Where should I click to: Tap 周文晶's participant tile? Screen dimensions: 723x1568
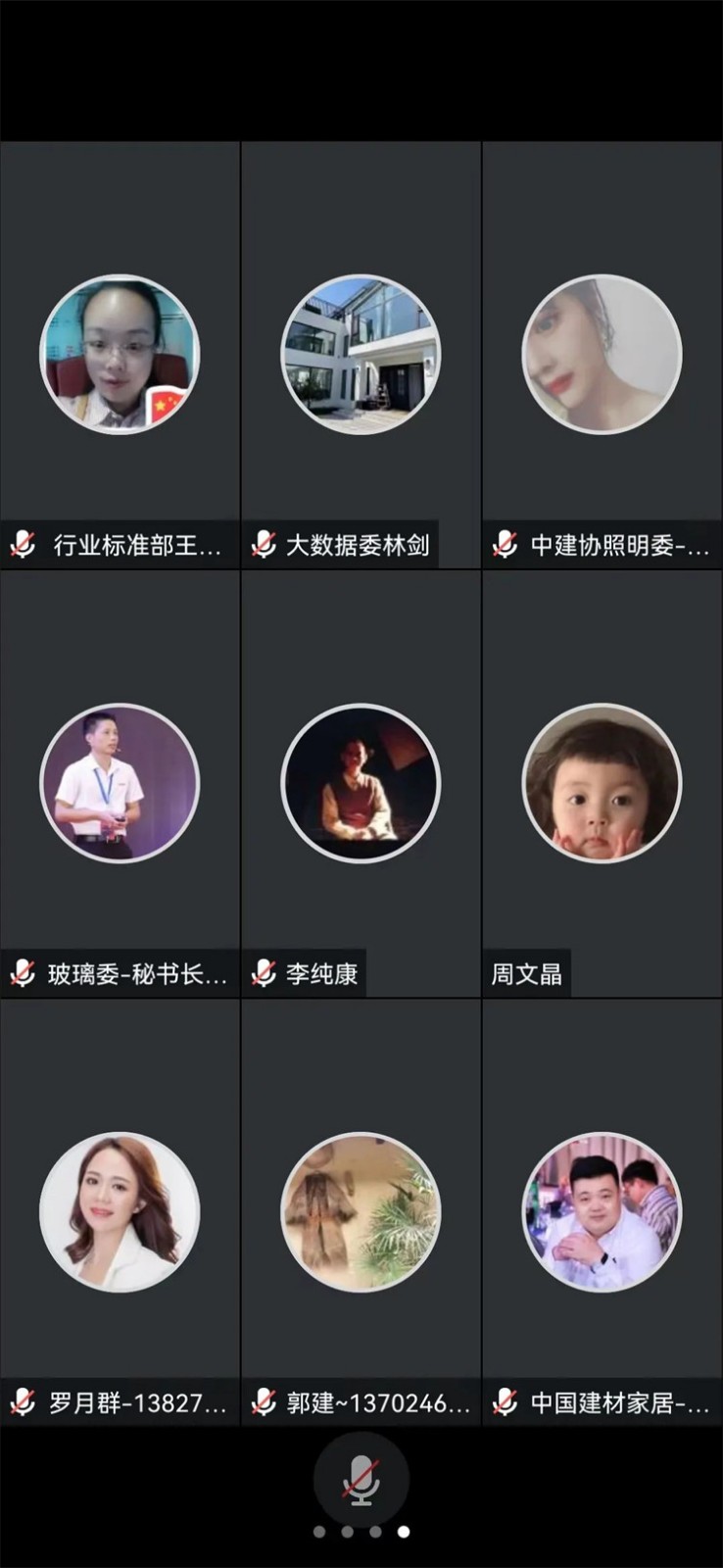coord(602,784)
